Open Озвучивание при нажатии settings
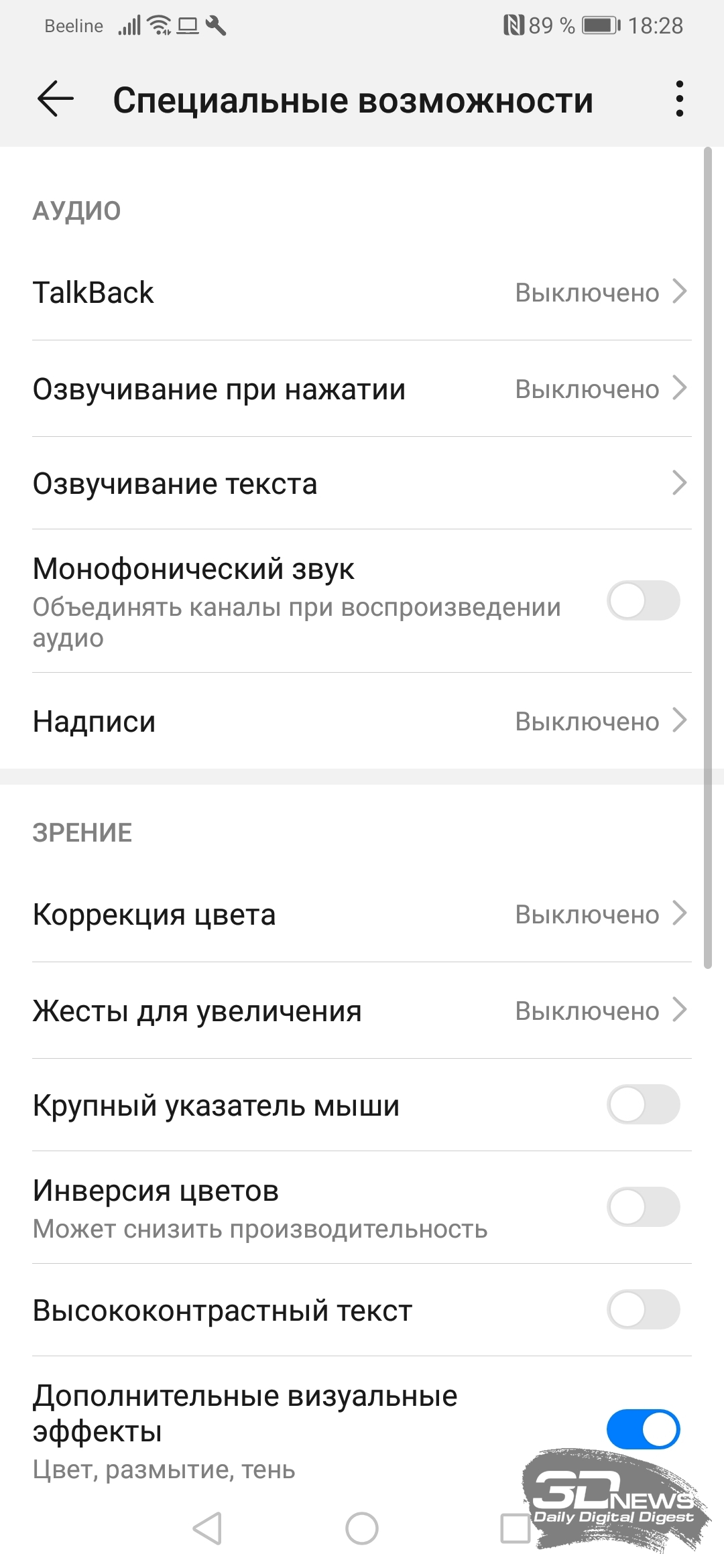The image size is (724, 1568). point(362,389)
